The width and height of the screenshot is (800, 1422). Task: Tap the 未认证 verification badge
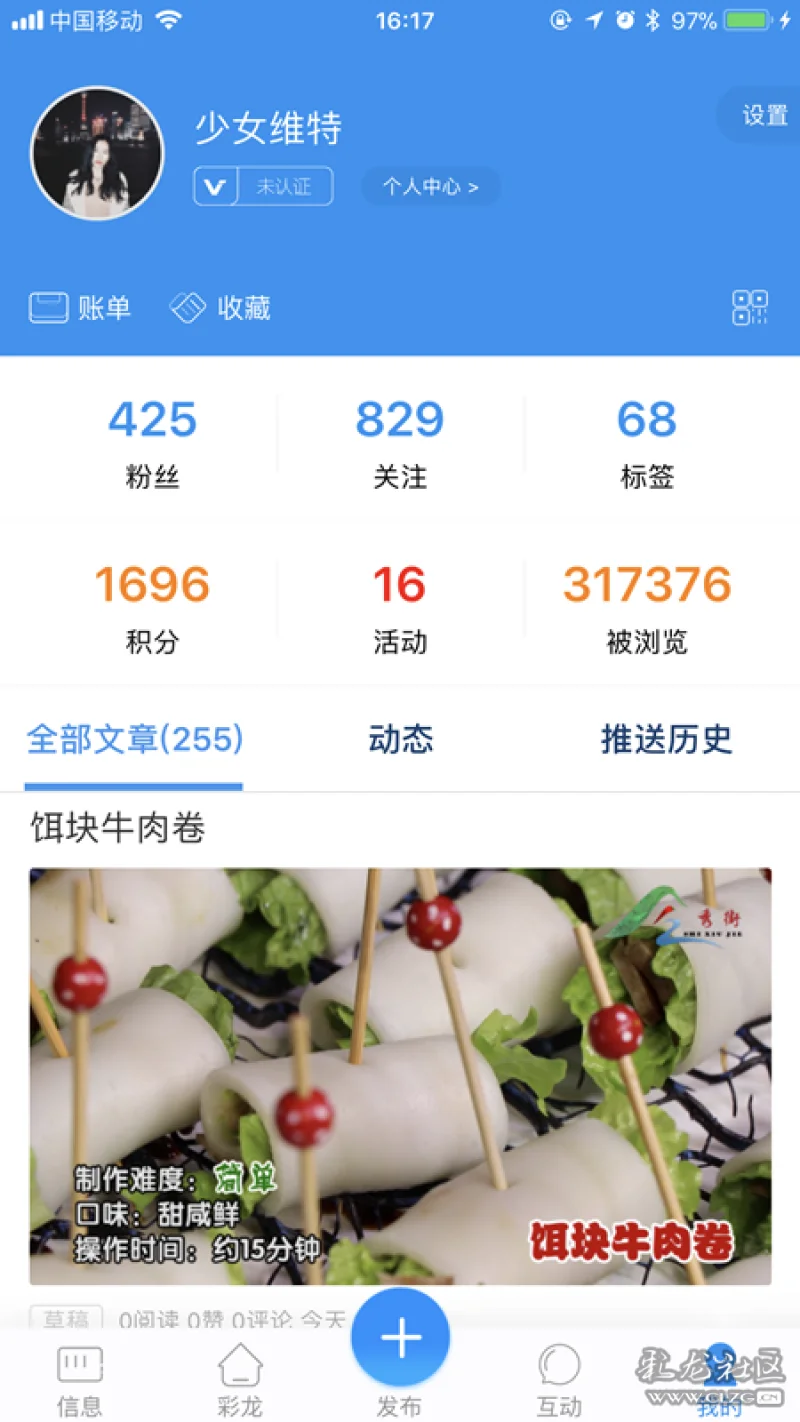[263, 187]
